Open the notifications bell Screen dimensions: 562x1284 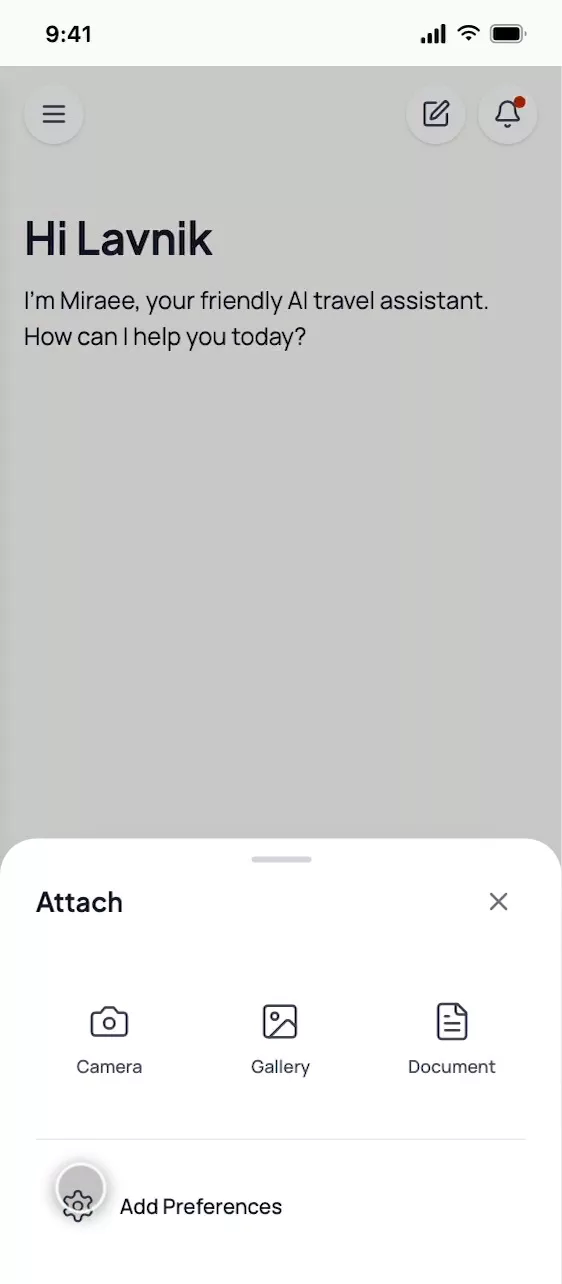pyautogui.click(x=508, y=114)
